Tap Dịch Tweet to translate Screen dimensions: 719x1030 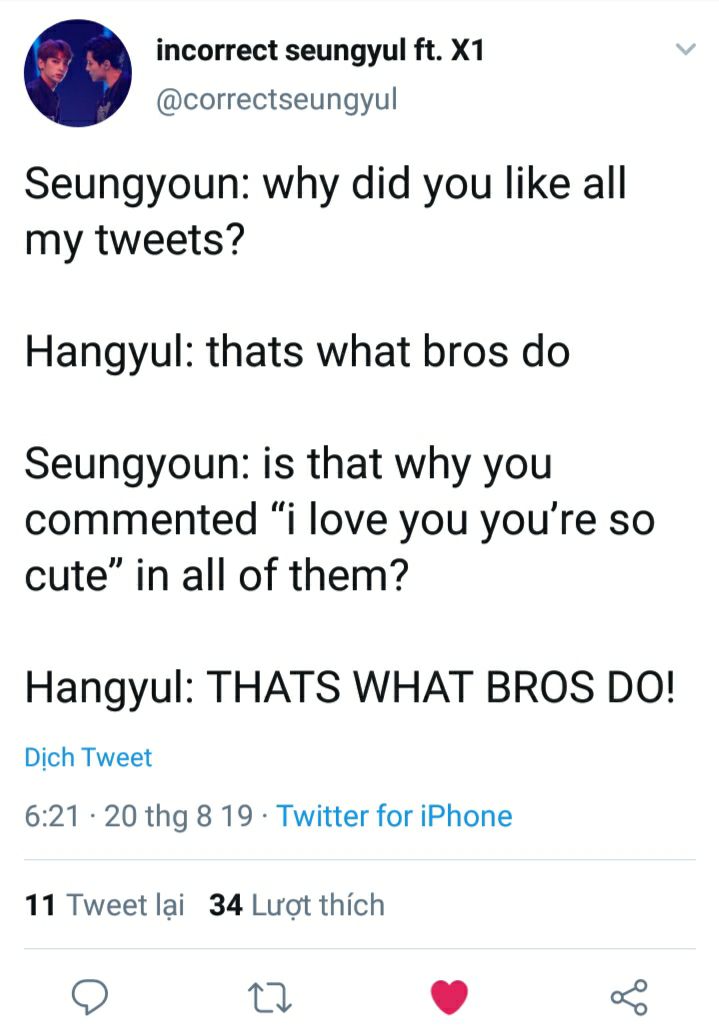[88, 758]
